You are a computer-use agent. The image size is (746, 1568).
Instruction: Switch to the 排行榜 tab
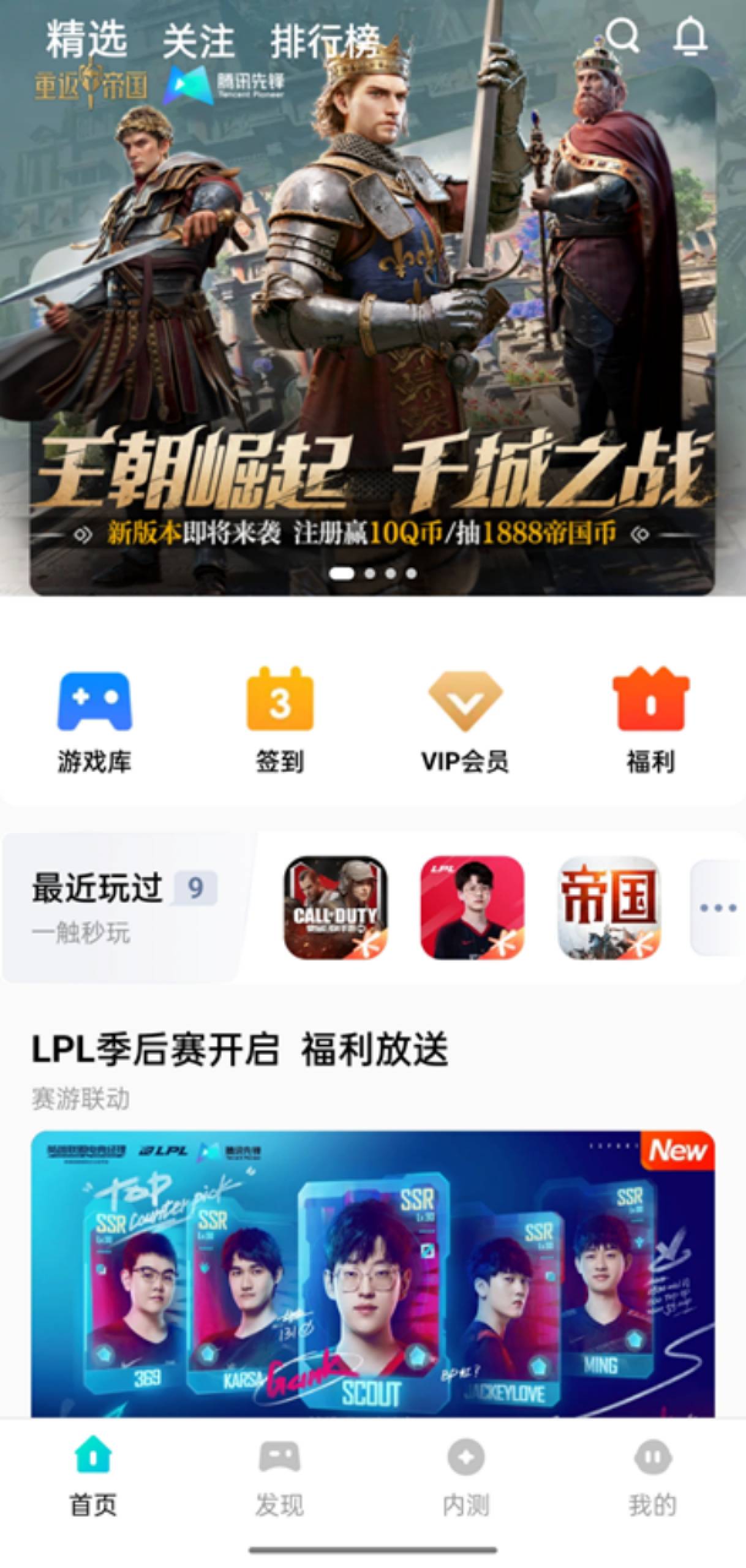coord(325,41)
